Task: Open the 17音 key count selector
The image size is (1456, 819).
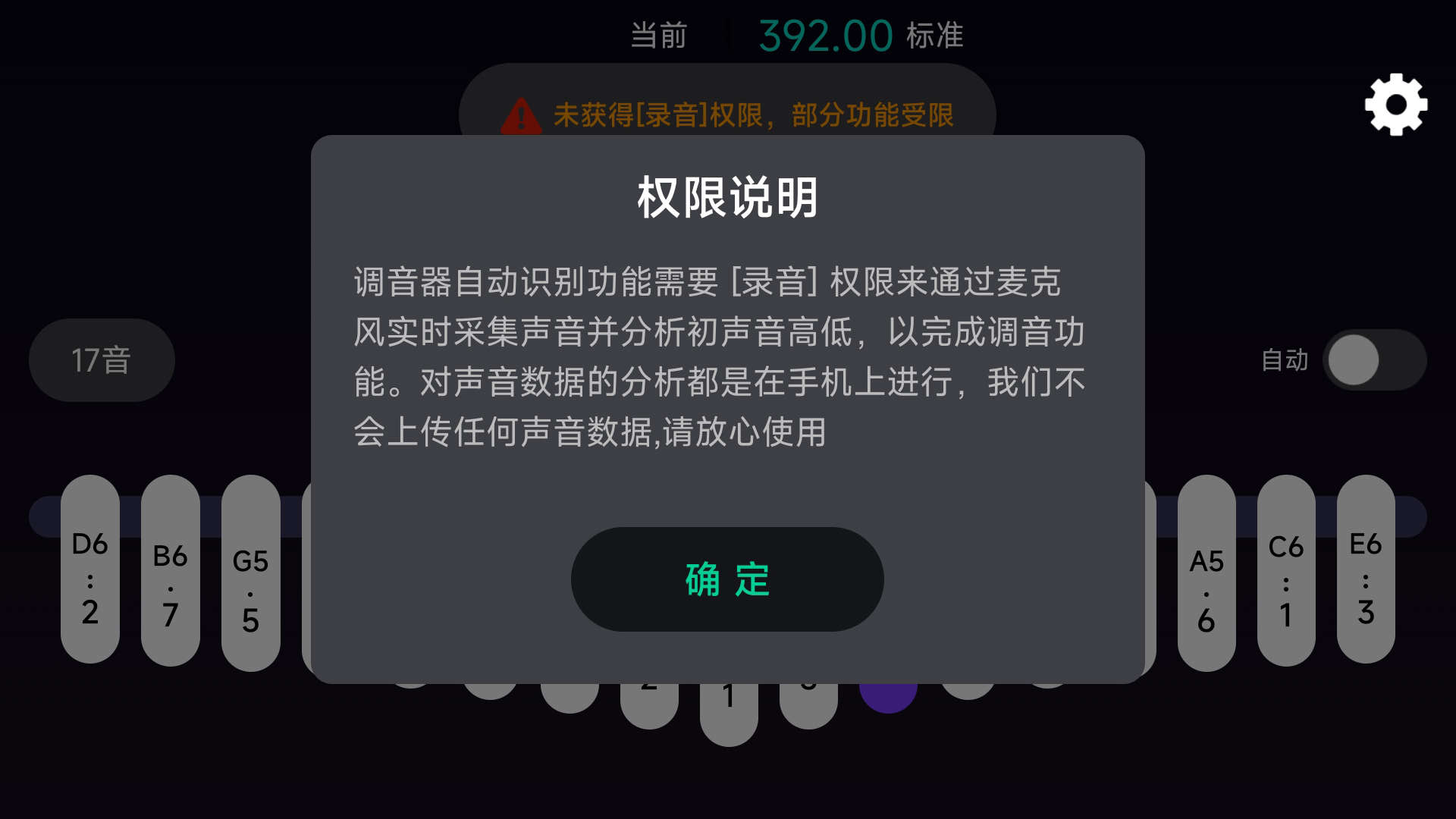Action: pos(102,360)
